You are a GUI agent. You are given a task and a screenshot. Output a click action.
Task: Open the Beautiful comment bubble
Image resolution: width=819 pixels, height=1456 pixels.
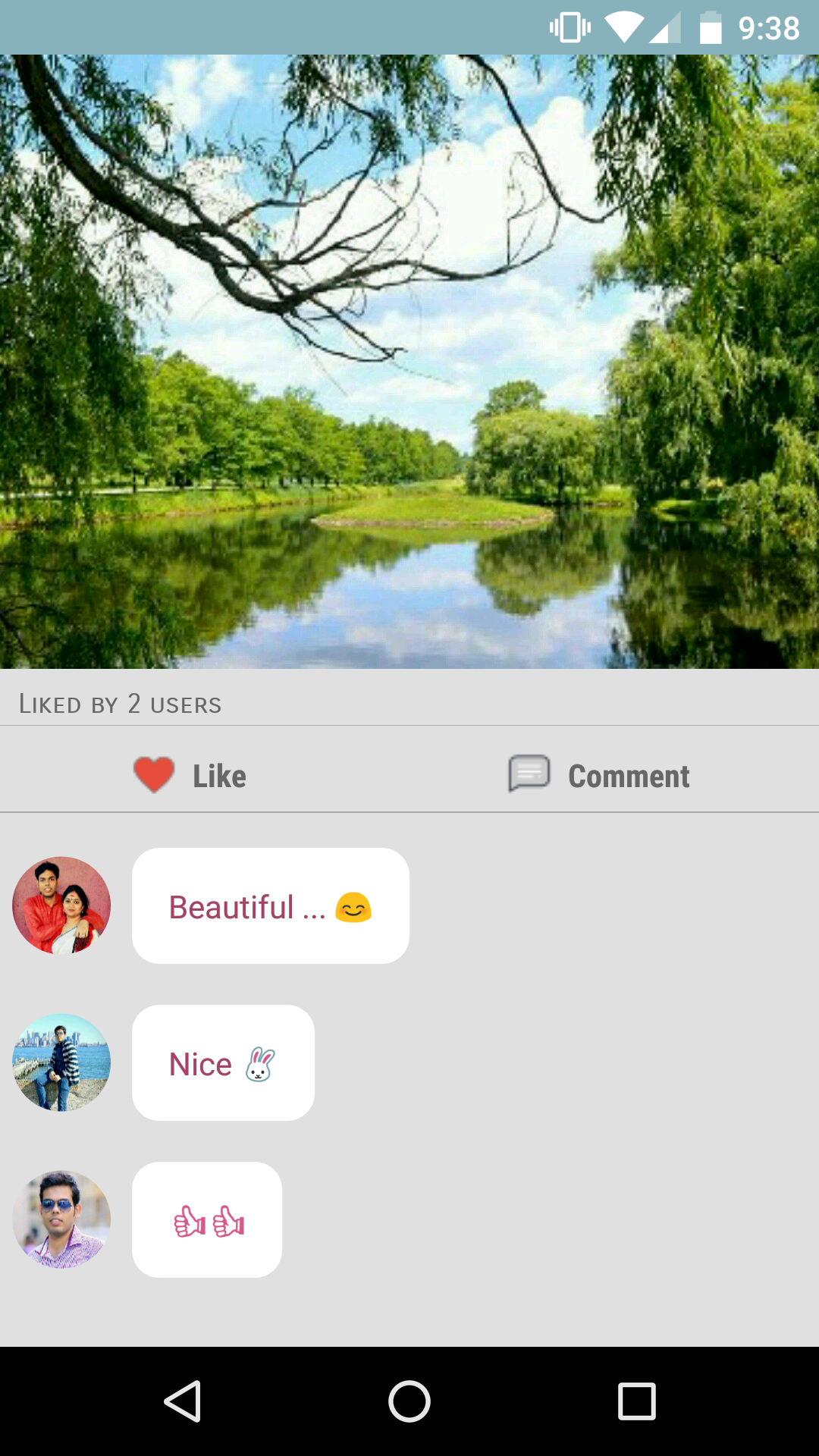point(270,905)
